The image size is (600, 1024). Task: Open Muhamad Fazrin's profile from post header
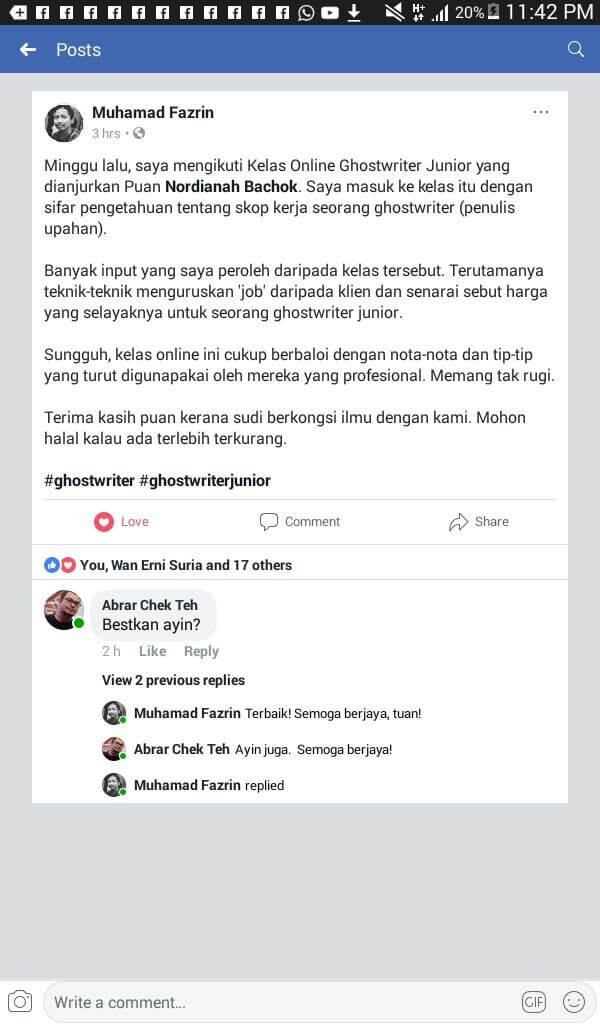153,112
